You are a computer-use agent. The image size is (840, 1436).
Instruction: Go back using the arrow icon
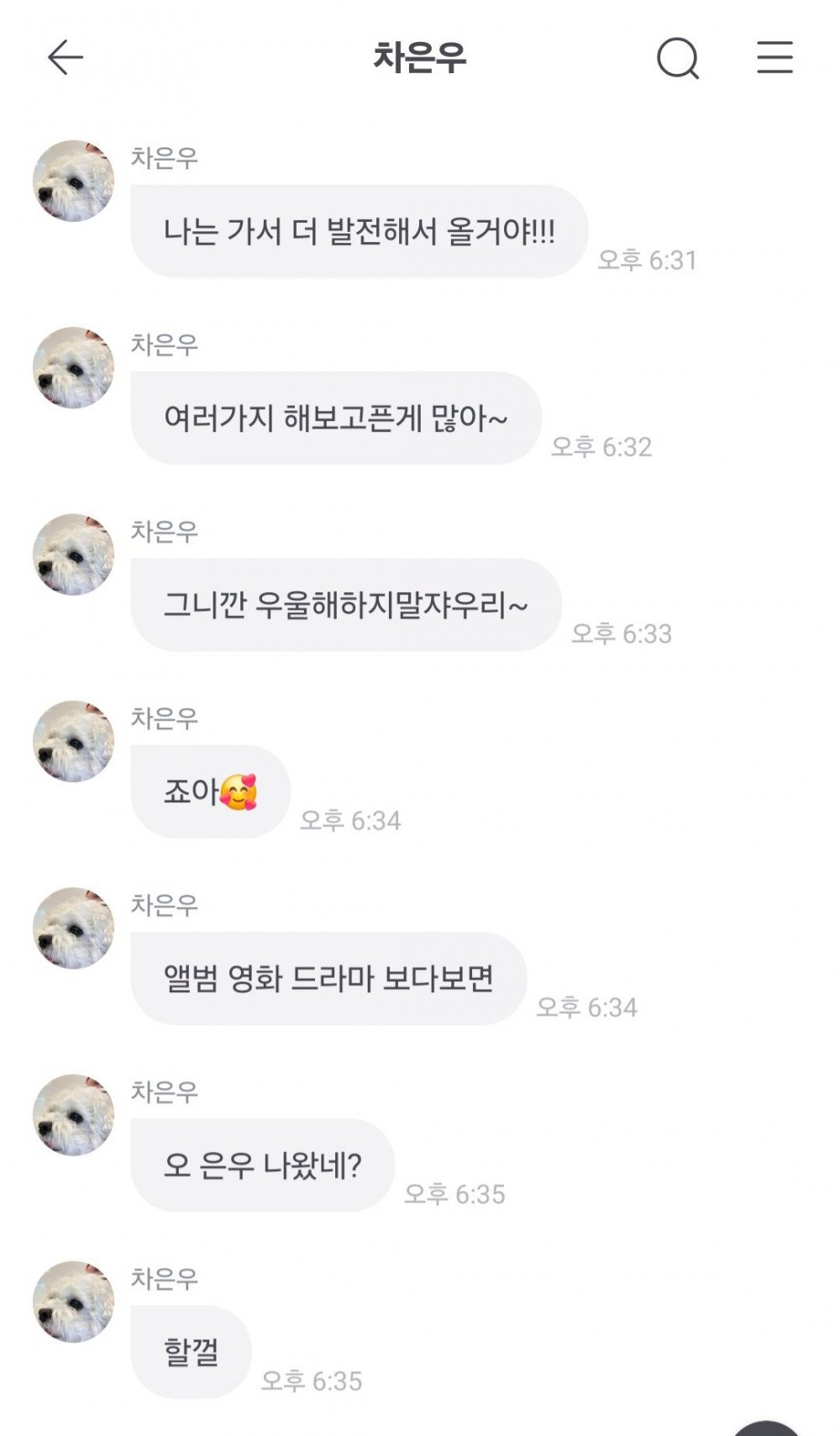pos(65,57)
